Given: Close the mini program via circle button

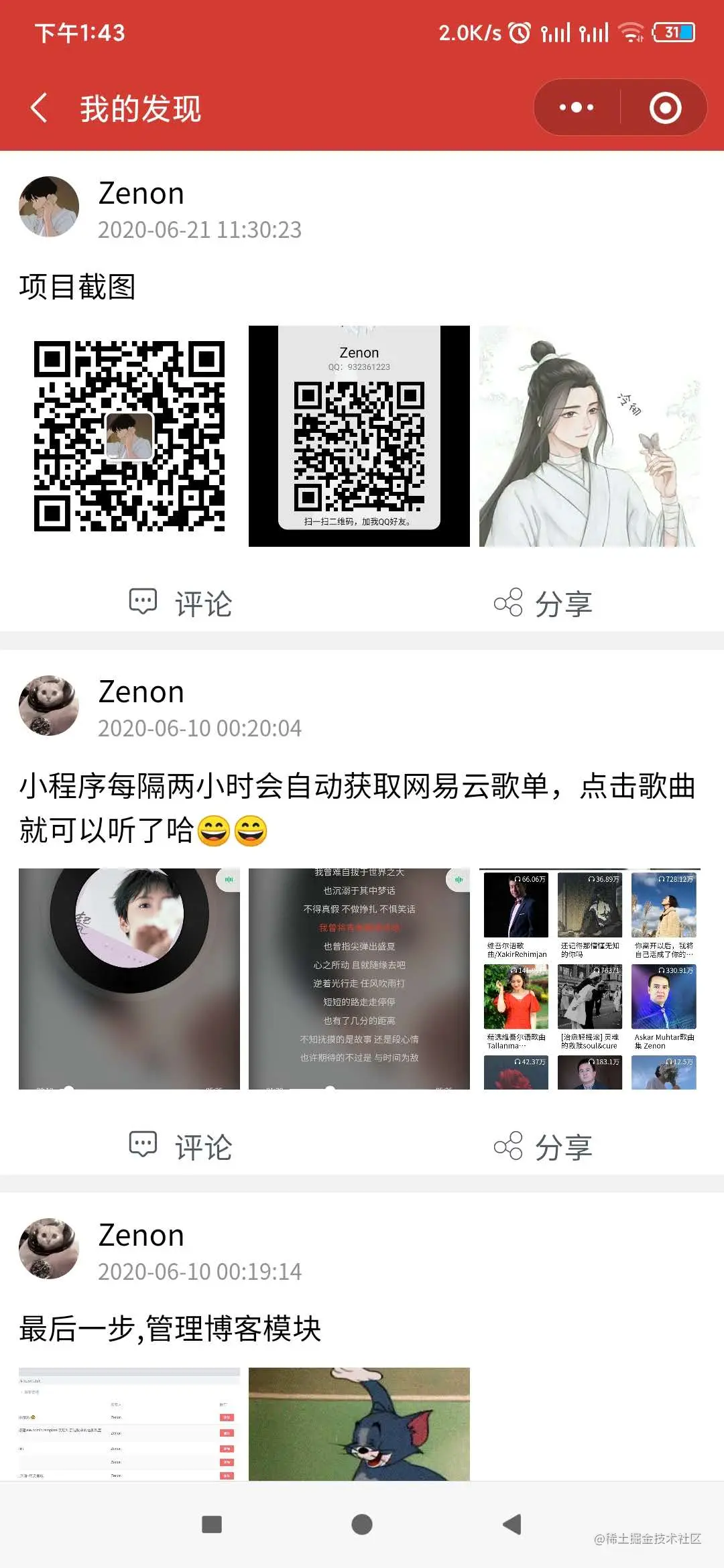Looking at the screenshot, I should [x=665, y=108].
